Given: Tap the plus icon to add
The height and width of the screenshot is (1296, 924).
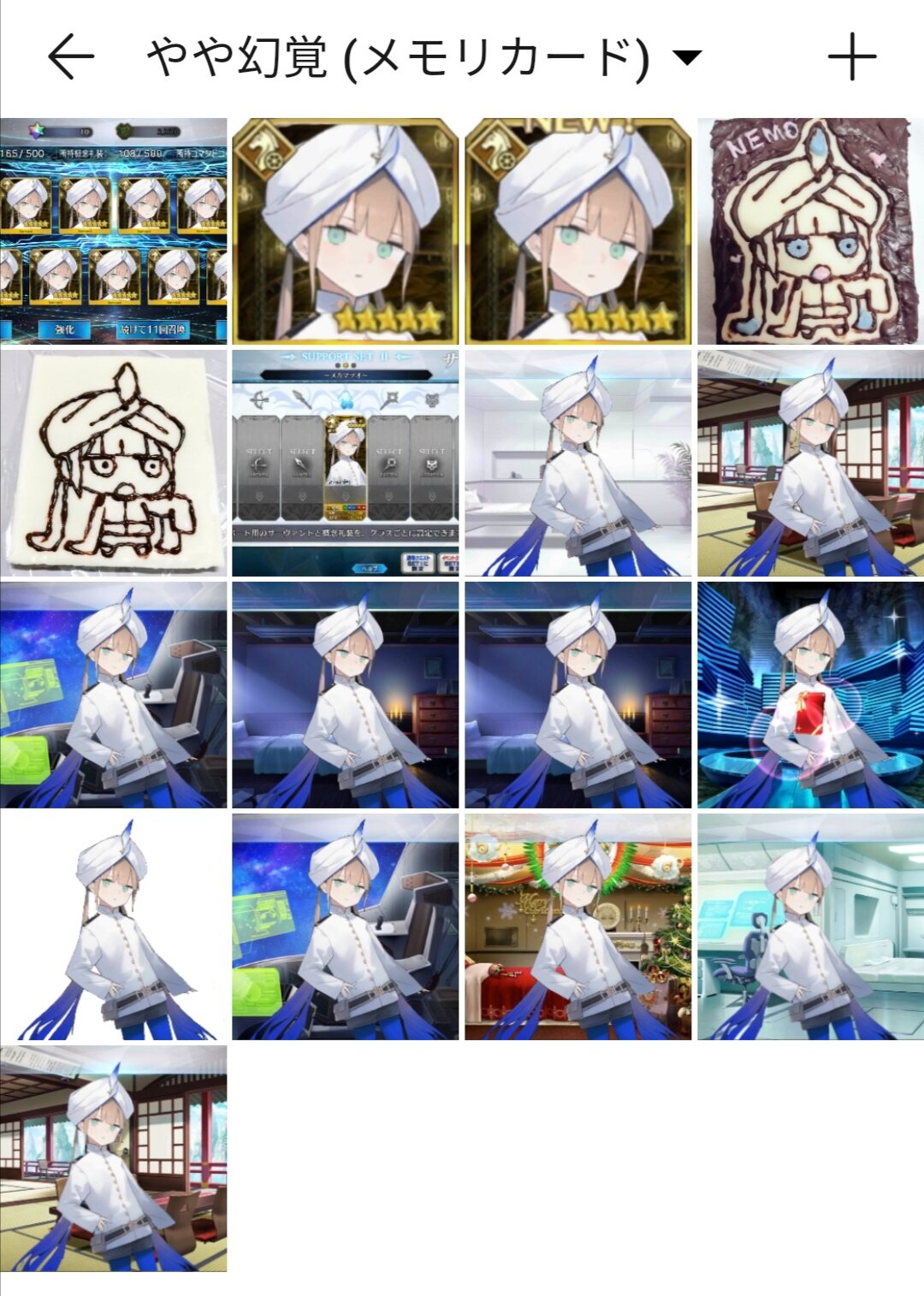Looking at the screenshot, I should [852, 57].
